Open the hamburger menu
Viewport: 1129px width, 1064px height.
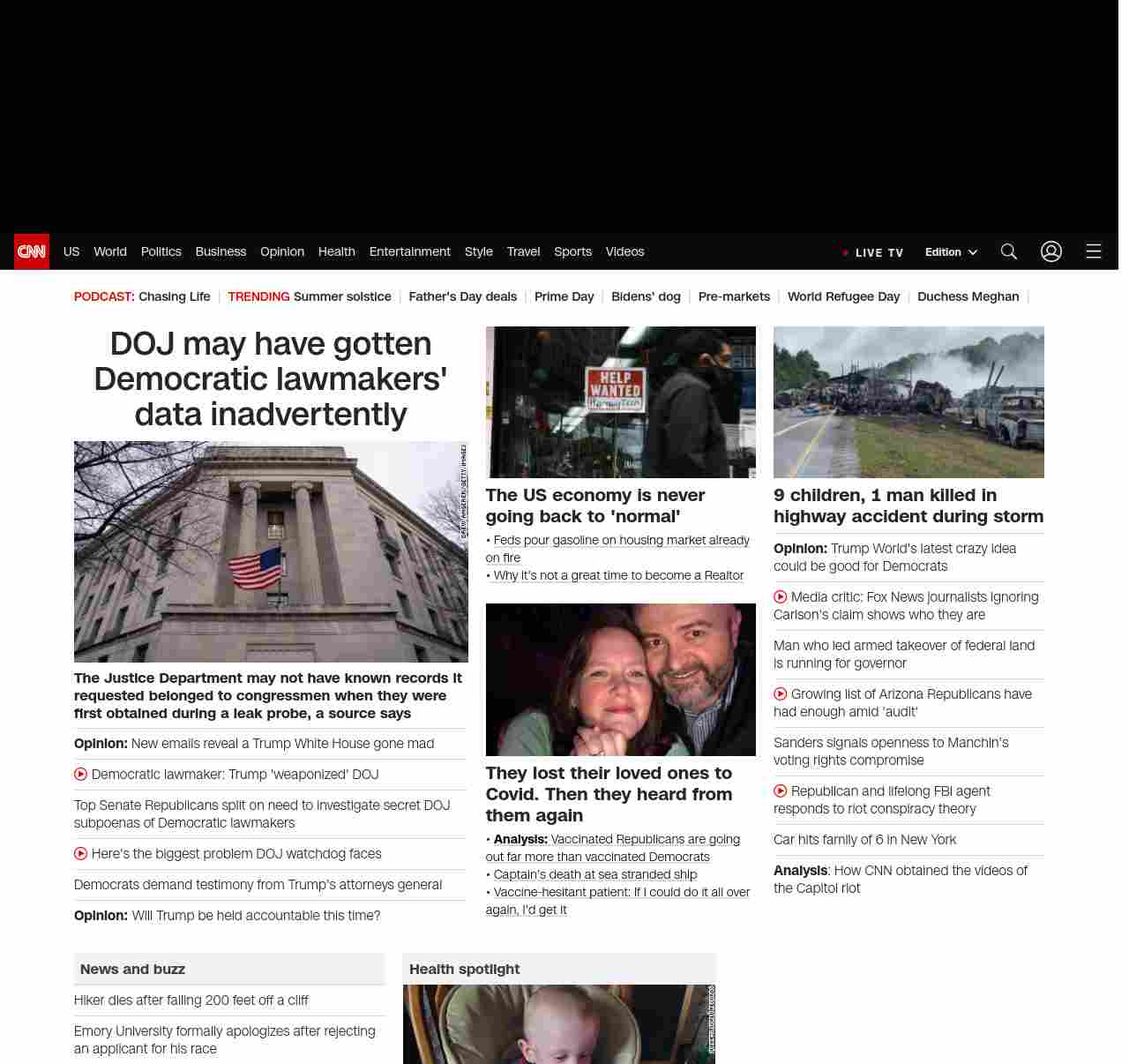click(1094, 251)
